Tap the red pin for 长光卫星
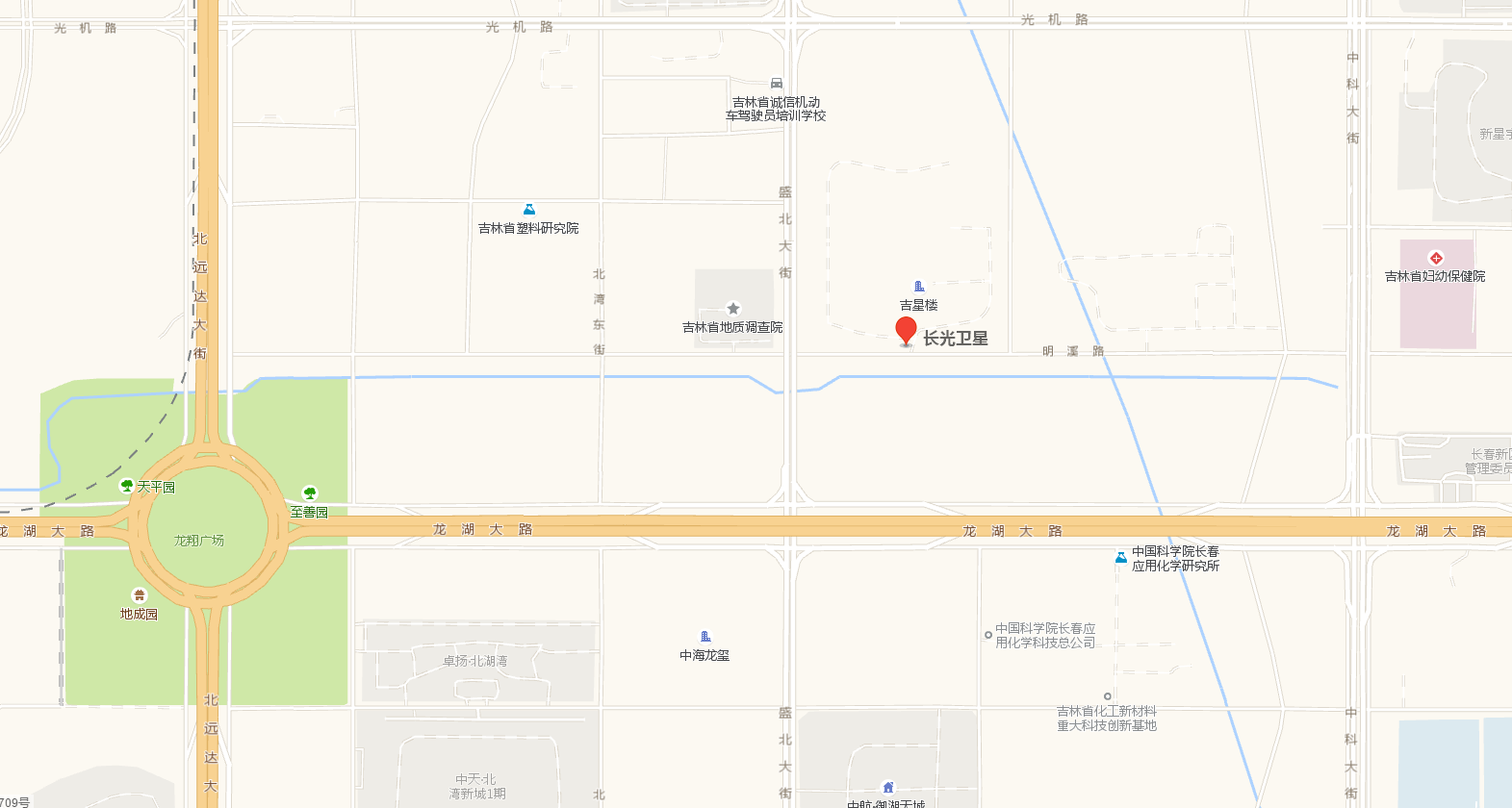Image resolution: width=1512 pixels, height=808 pixels. 906,330
